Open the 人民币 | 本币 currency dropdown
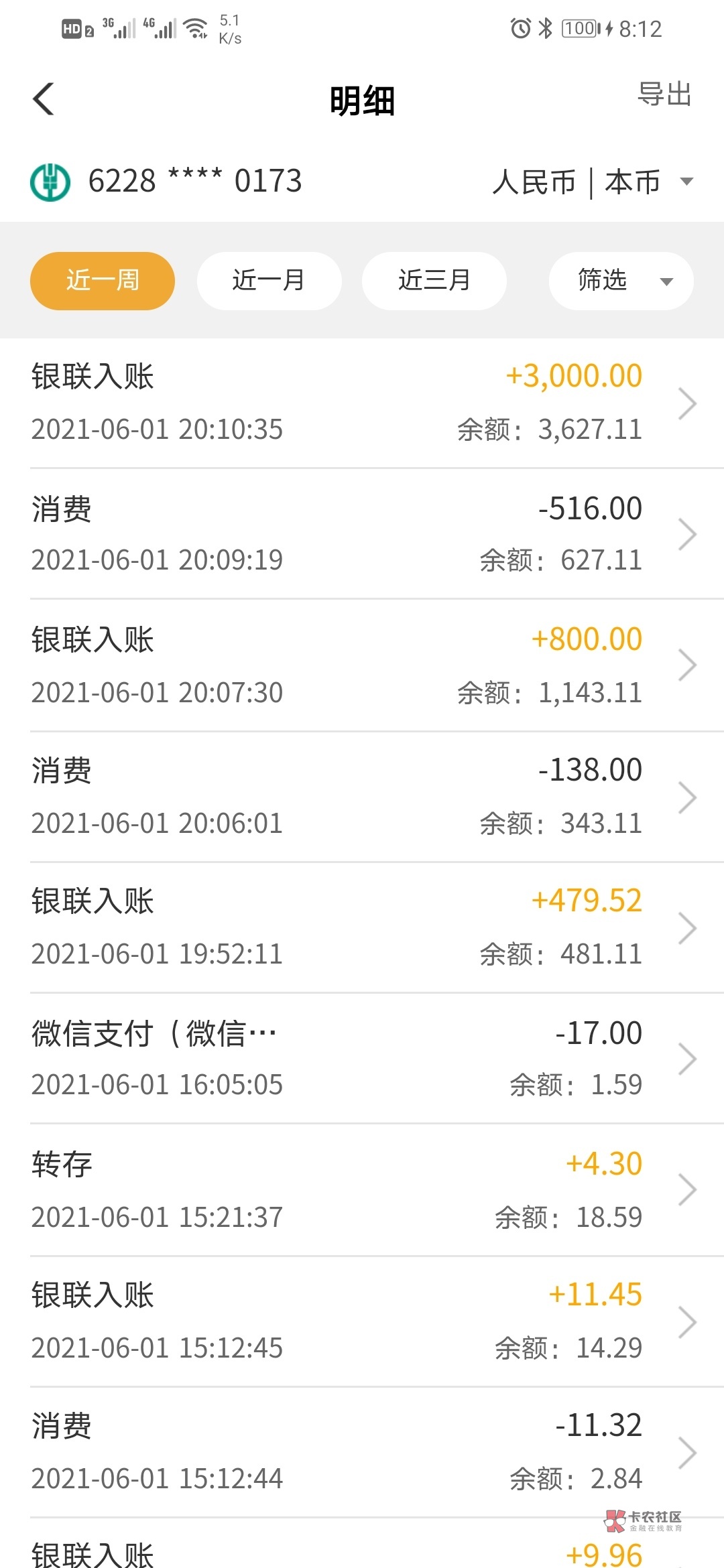Screen dimensions: 724x1568 pyautogui.click(x=593, y=182)
